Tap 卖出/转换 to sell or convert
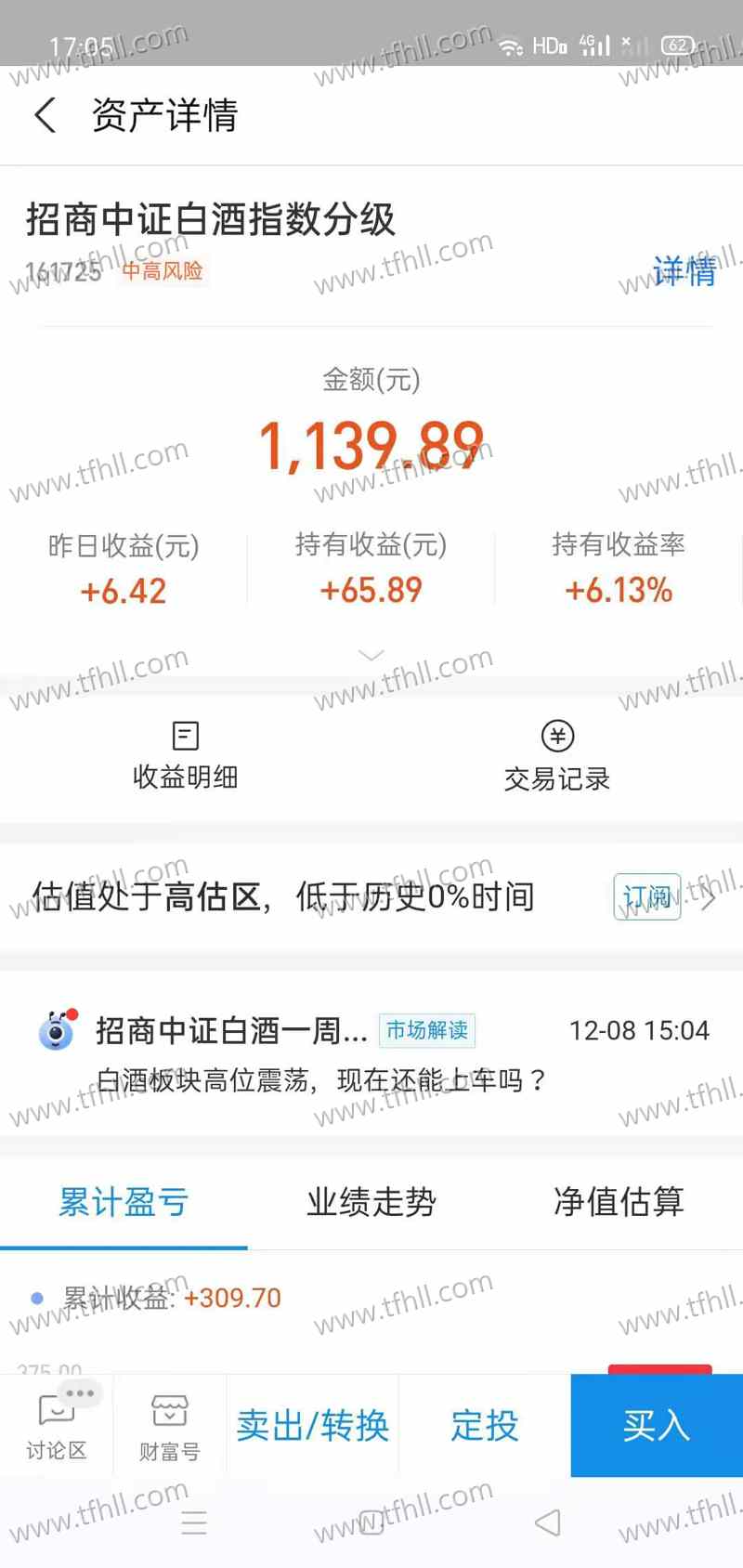Screen dimensions: 743x1568 pos(312,1425)
